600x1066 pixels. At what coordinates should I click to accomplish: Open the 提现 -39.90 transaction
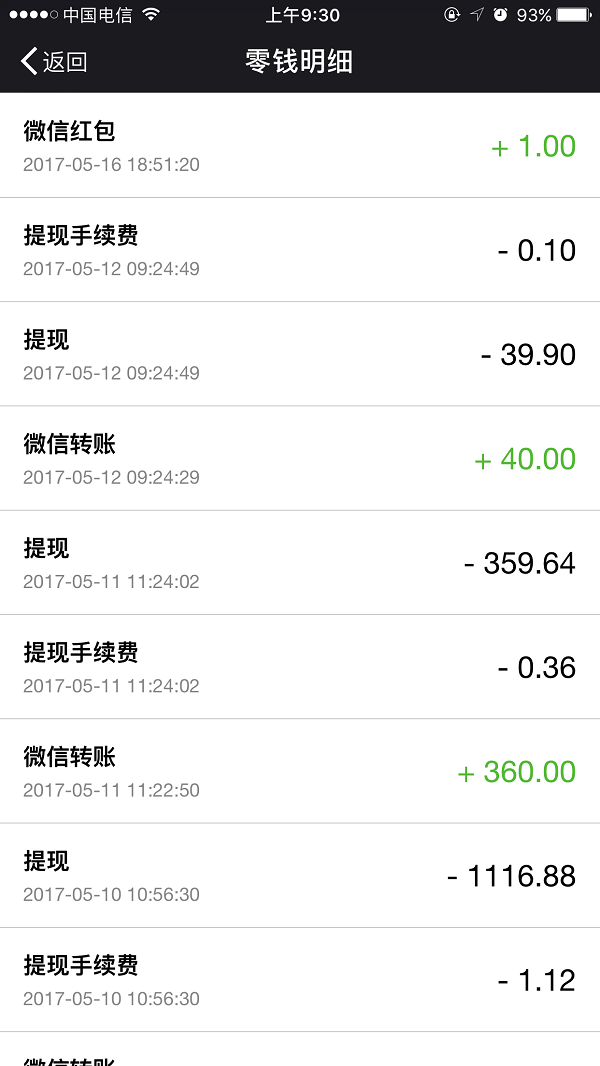[x=300, y=354]
